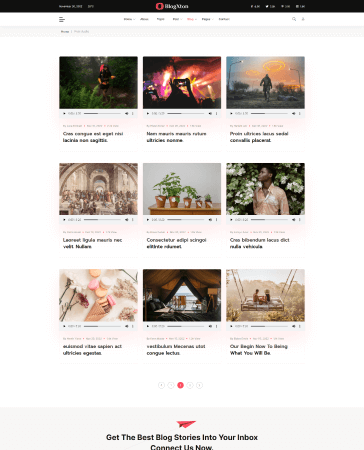Mute audio on 'Nam mauris mauris rutum' post
The image size is (364, 450).
click(x=210, y=113)
